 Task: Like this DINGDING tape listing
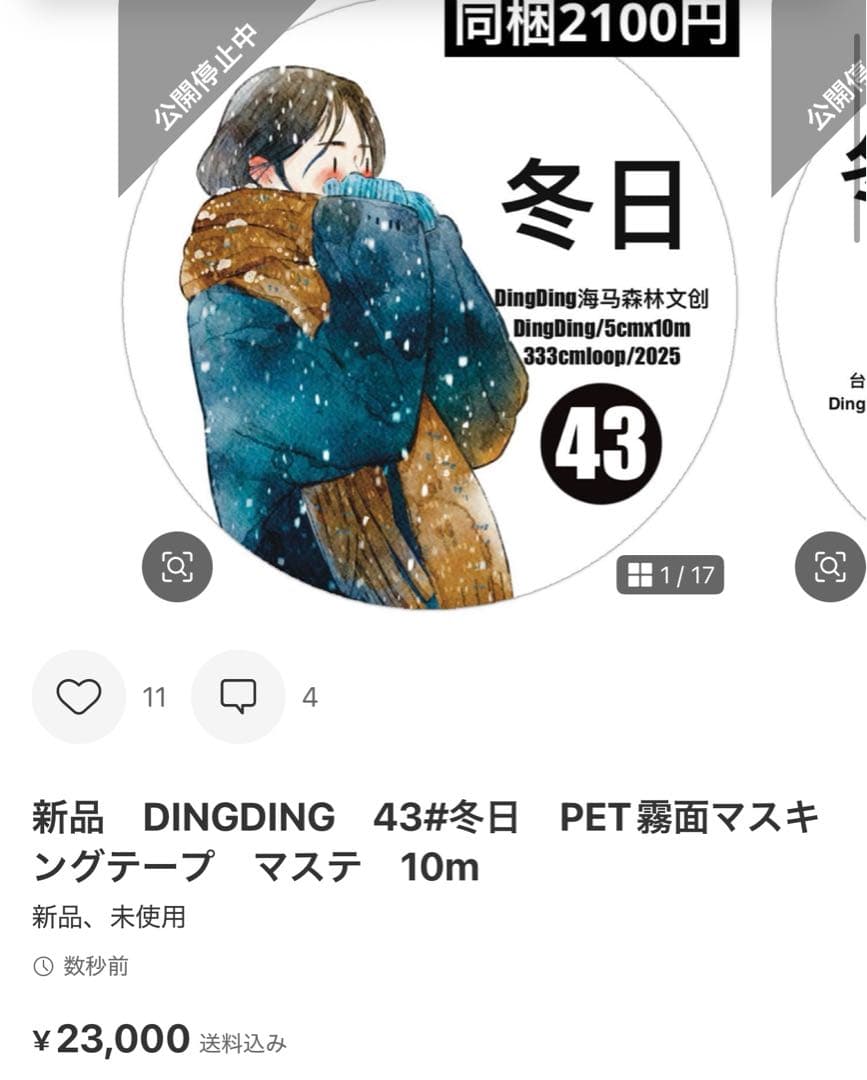(x=79, y=697)
